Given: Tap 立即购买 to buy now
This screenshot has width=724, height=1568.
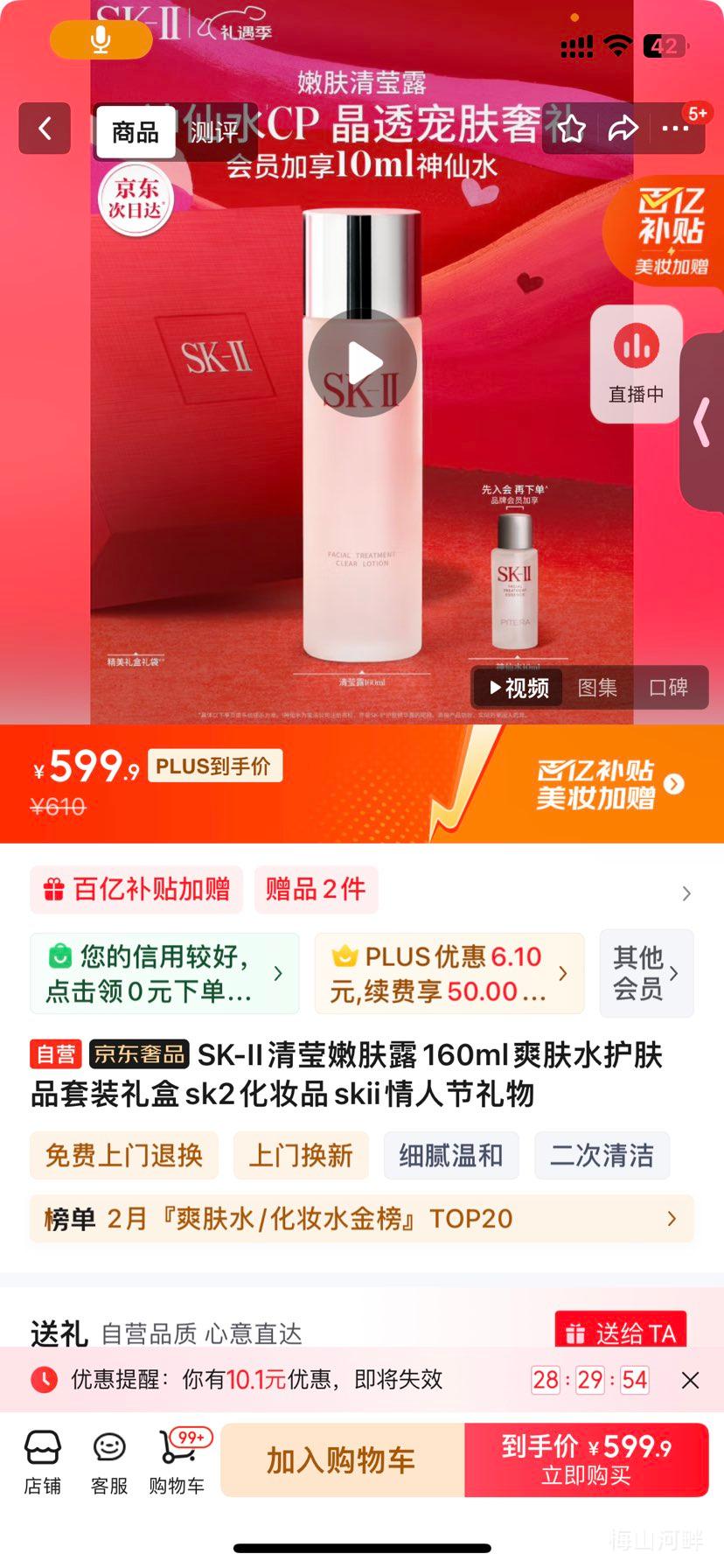Looking at the screenshot, I should 586,1459.
